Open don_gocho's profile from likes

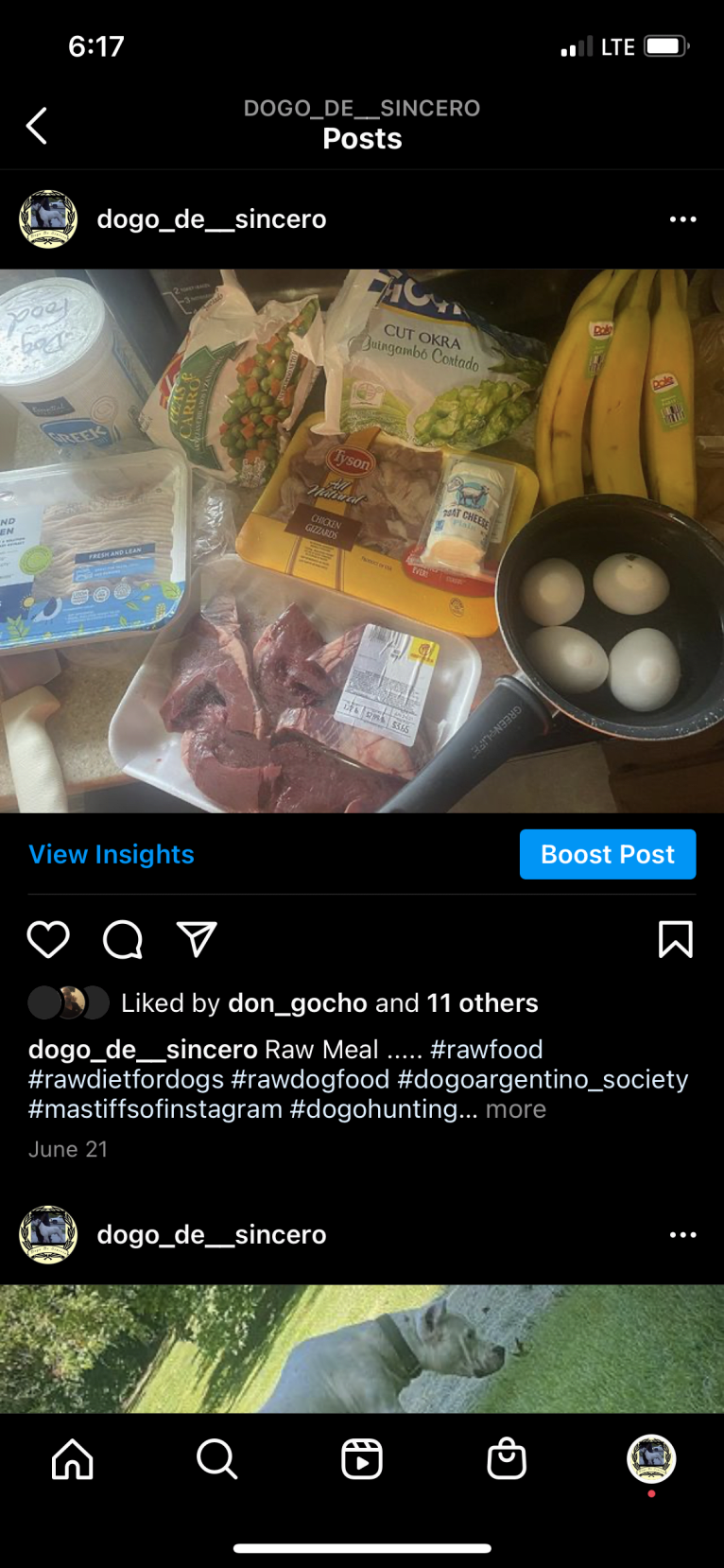coord(298,1002)
